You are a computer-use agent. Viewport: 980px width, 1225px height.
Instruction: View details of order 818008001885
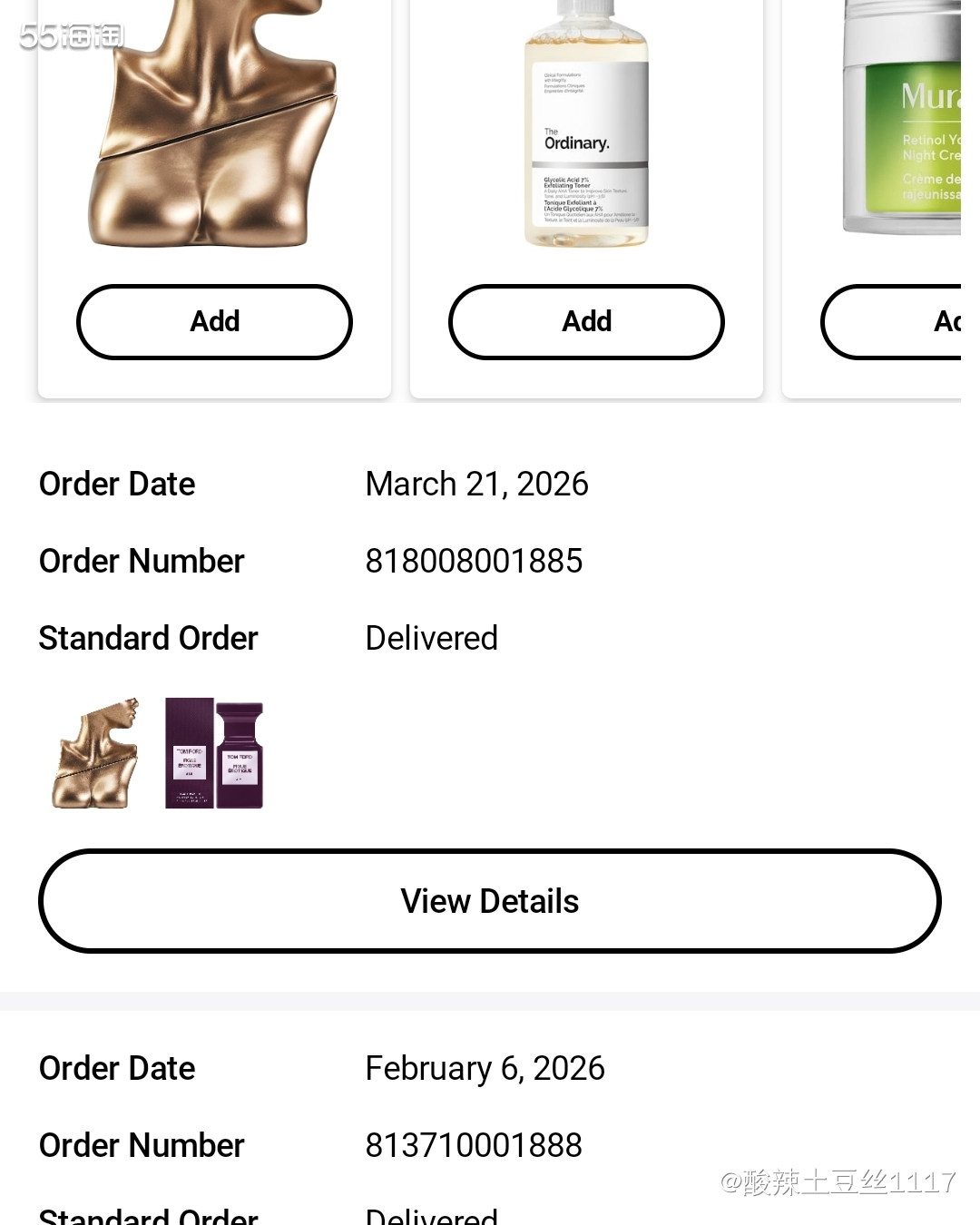490,901
